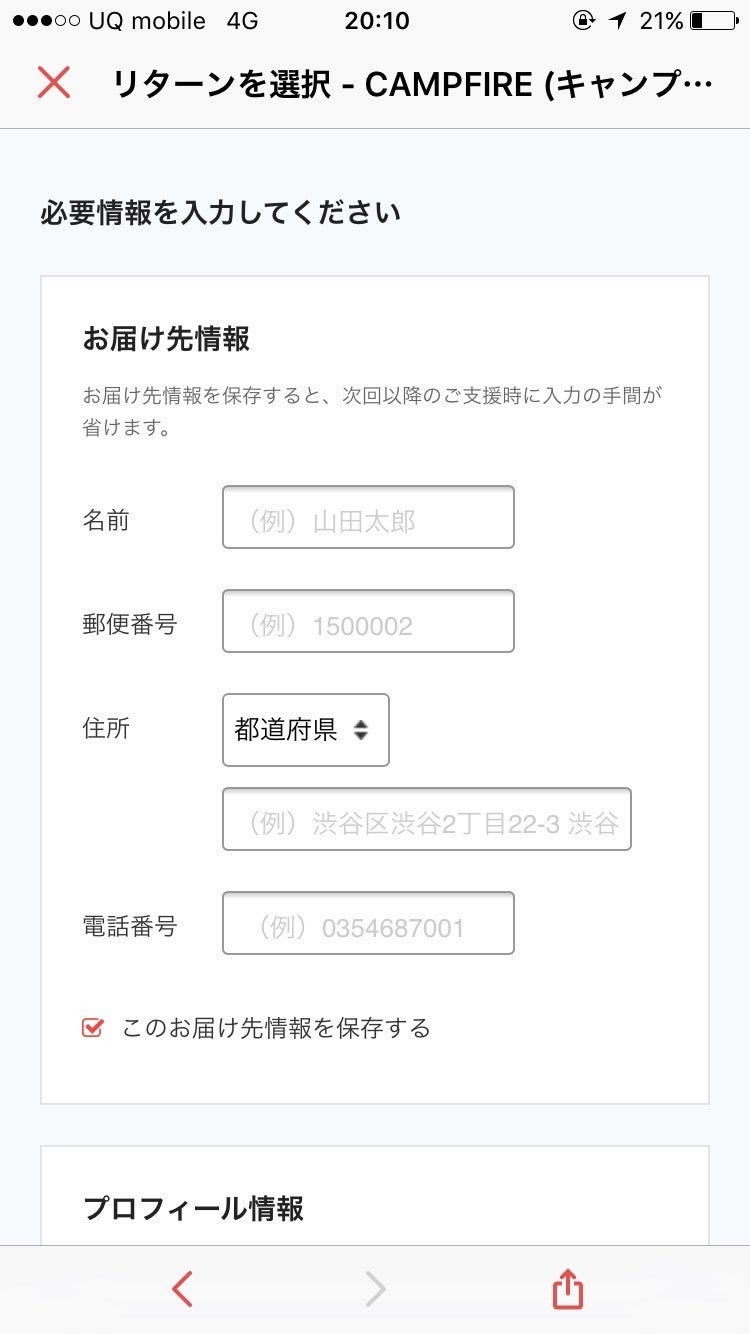The width and height of the screenshot is (750, 1334).
Task: Focus the 名前 name field
Action: pyautogui.click(x=368, y=518)
